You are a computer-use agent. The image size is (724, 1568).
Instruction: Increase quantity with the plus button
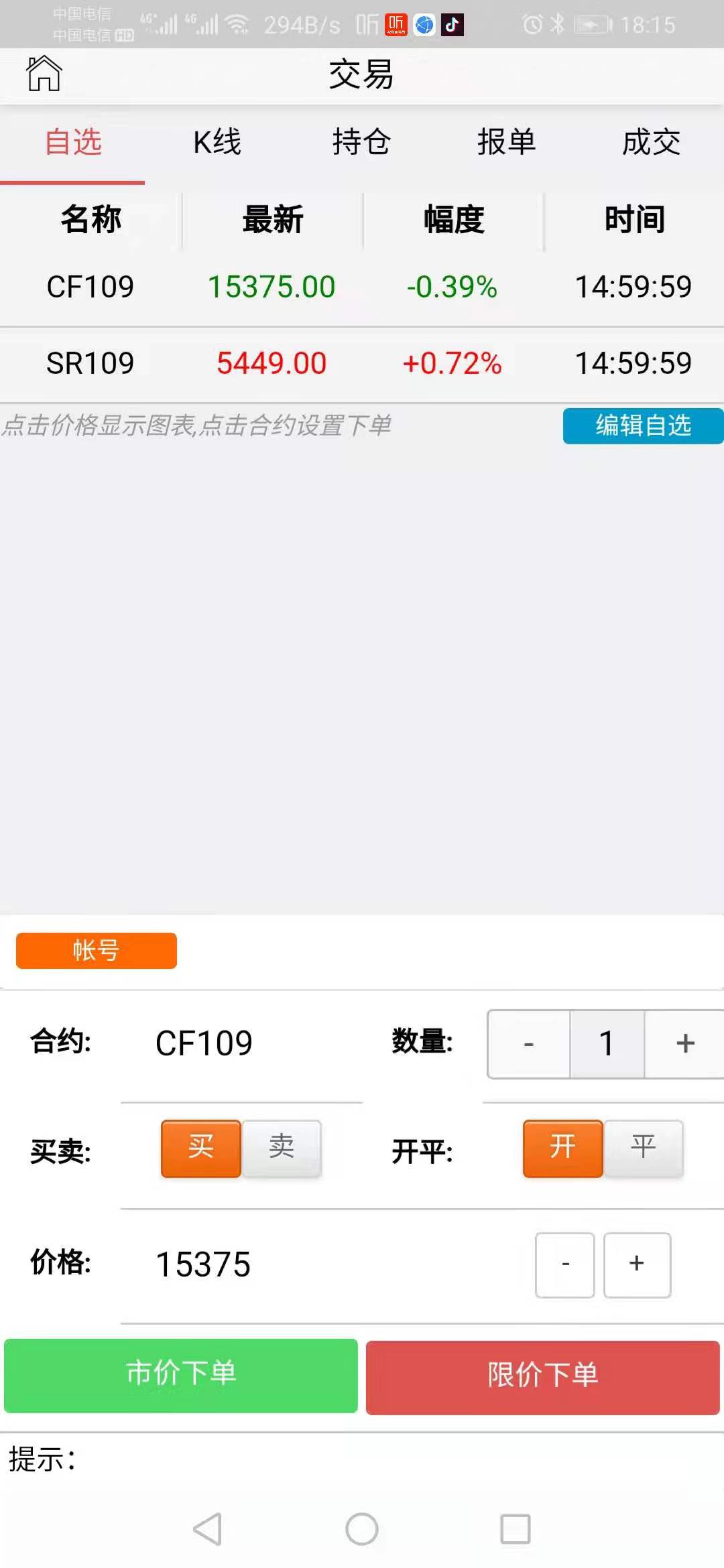(x=684, y=1044)
